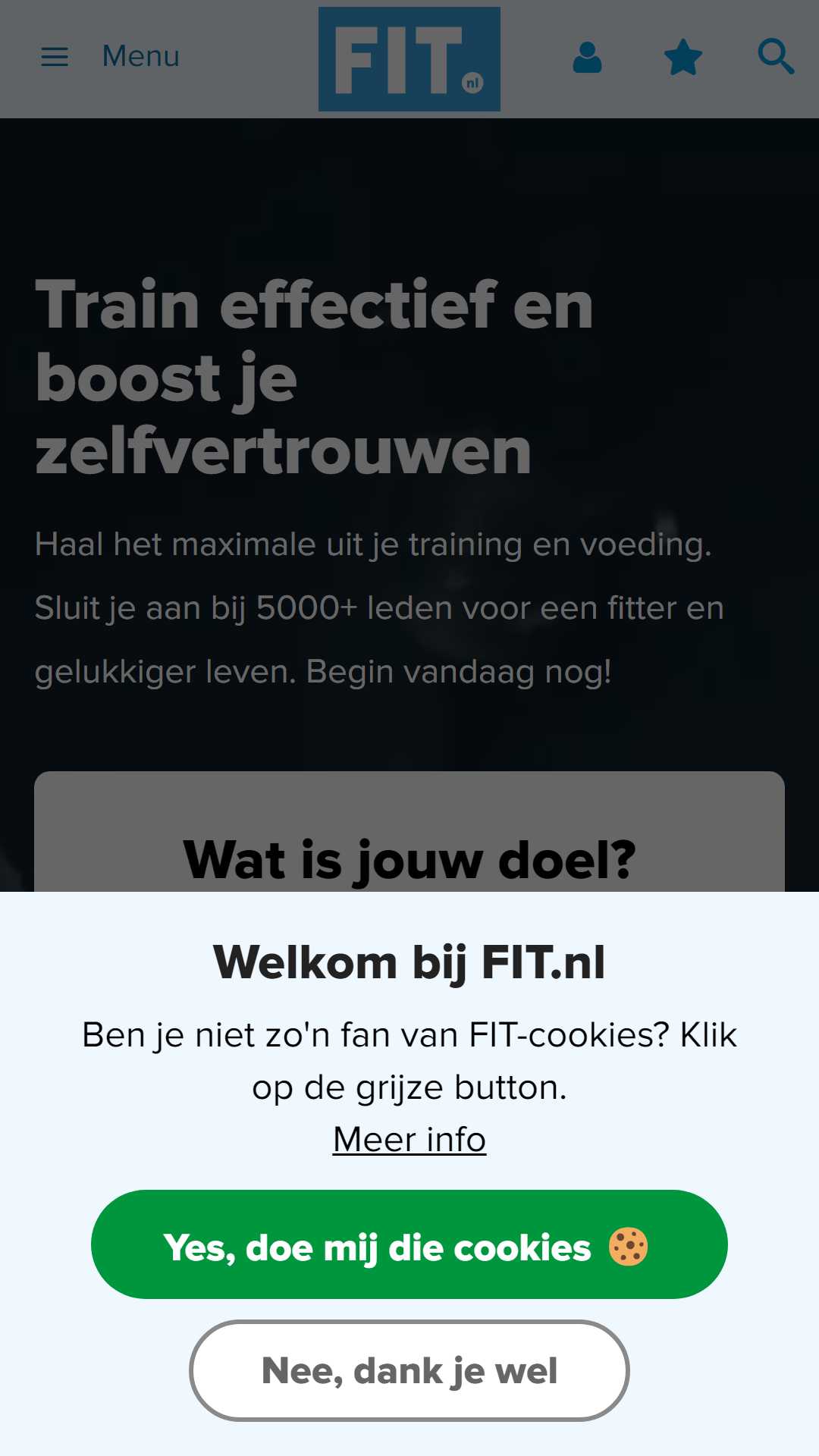The image size is (819, 1456).
Task: Decline cookies via 'Nee, dank je wel'
Action: coord(409,1370)
